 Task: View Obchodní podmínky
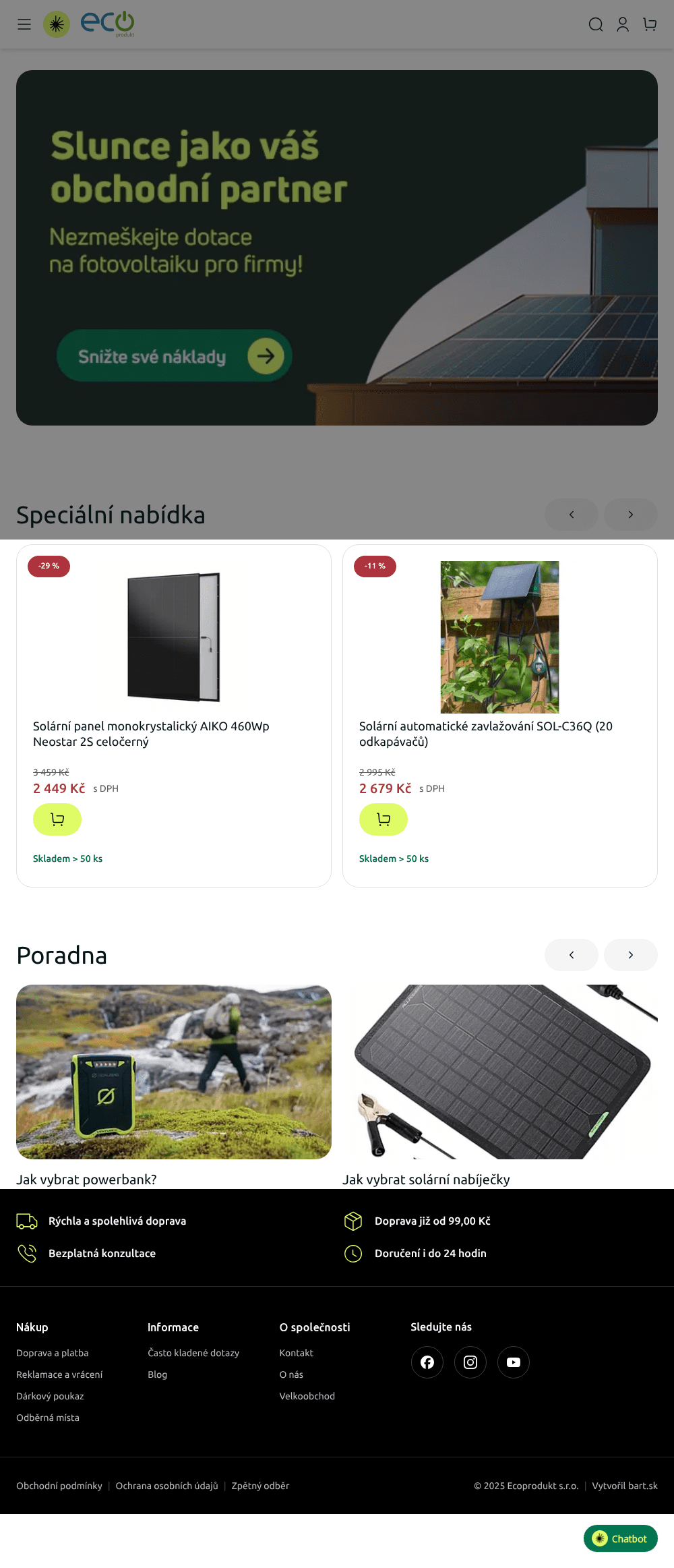click(x=59, y=1486)
